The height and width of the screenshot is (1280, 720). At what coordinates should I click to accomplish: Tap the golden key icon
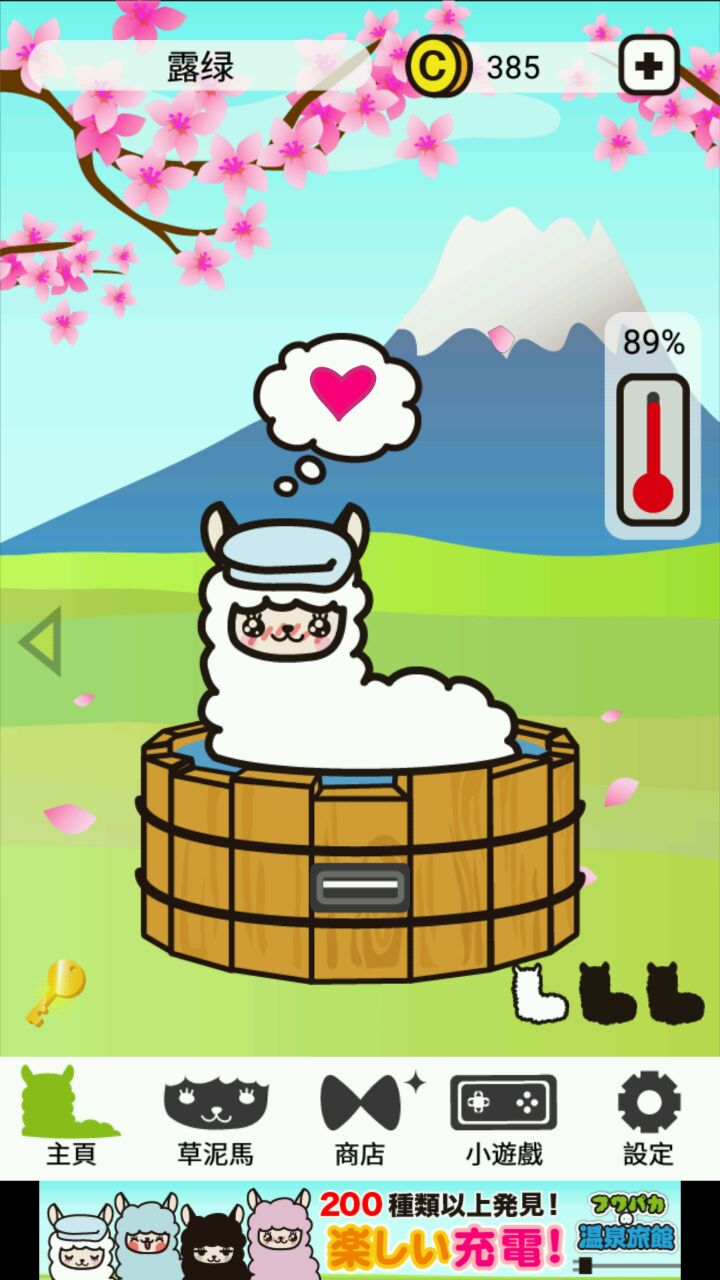coord(56,992)
